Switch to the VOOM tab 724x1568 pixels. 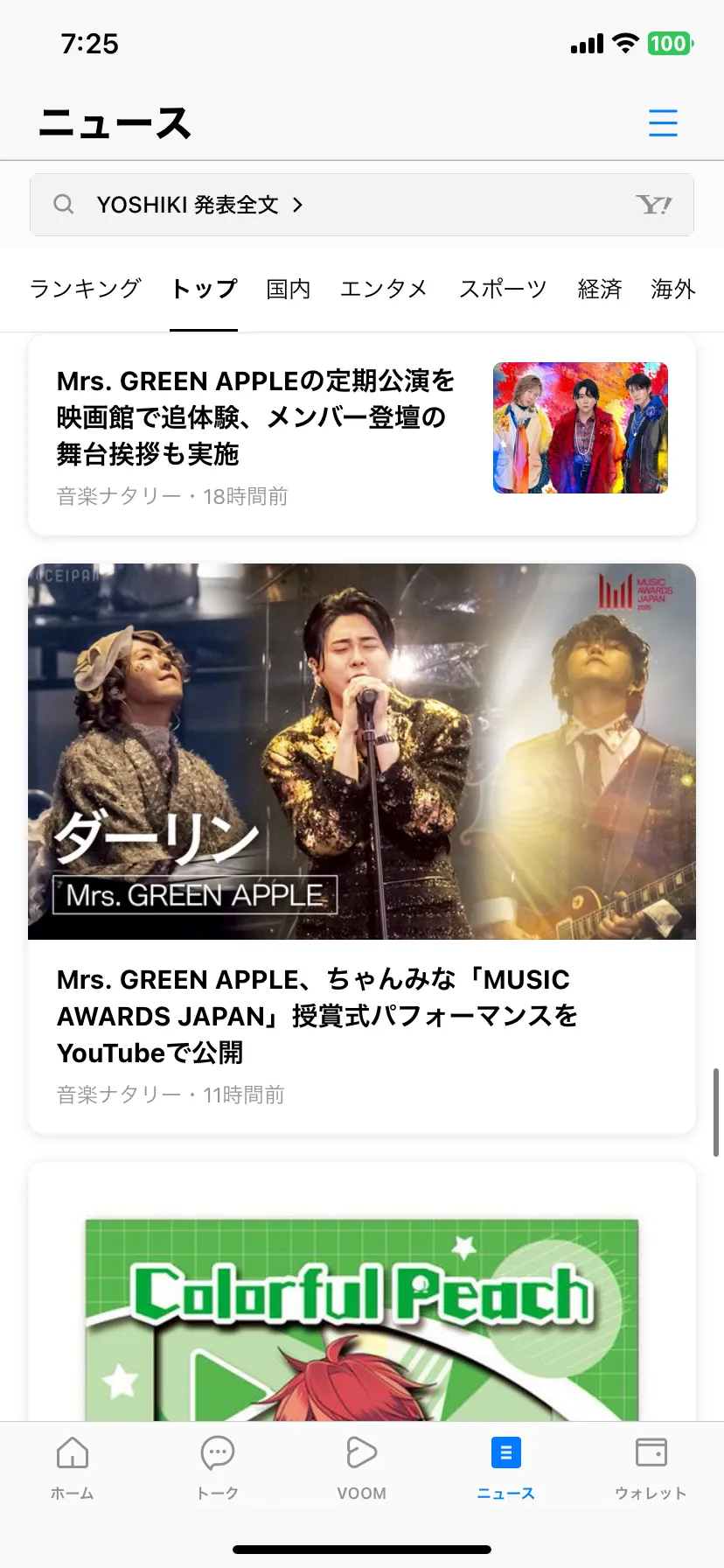point(362,1466)
